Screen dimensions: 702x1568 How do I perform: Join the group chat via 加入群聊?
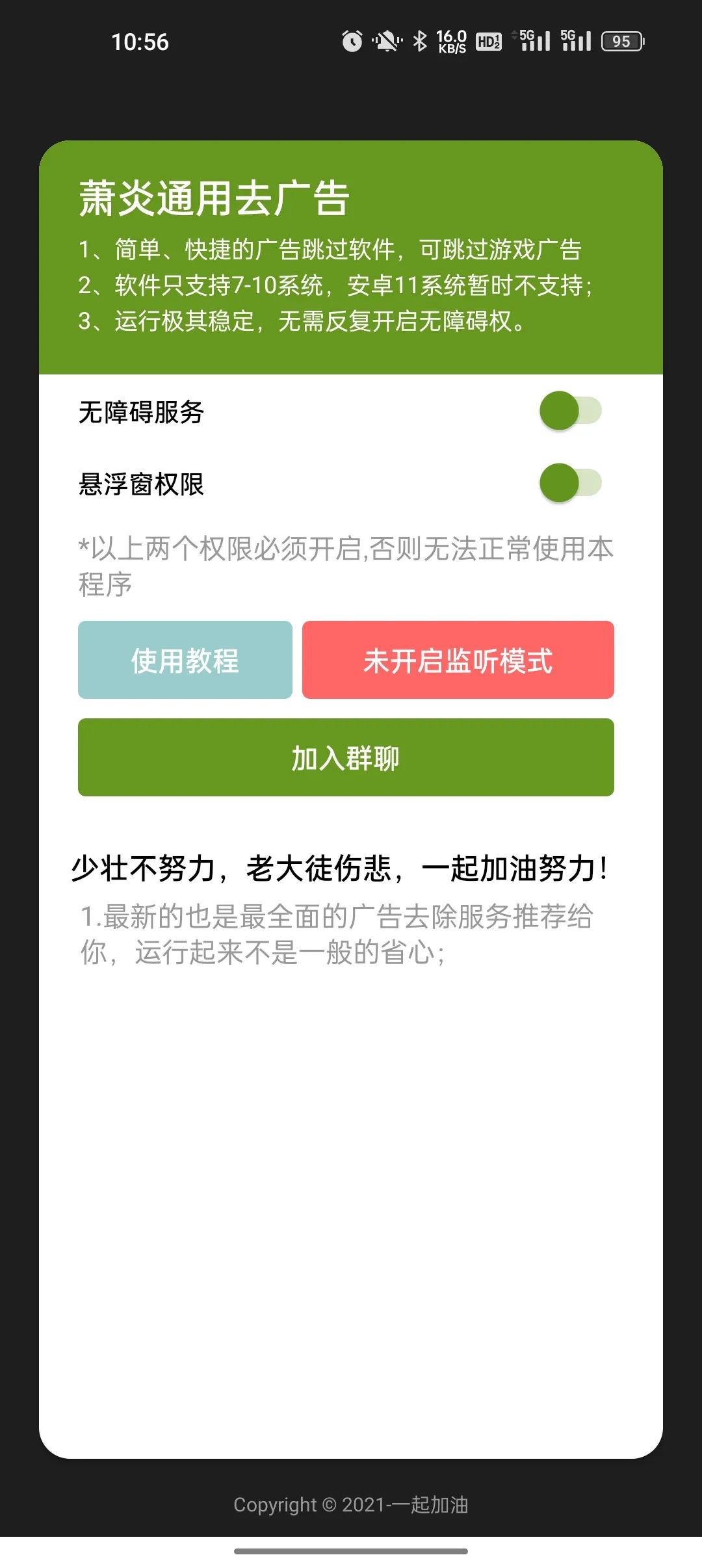coord(346,757)
